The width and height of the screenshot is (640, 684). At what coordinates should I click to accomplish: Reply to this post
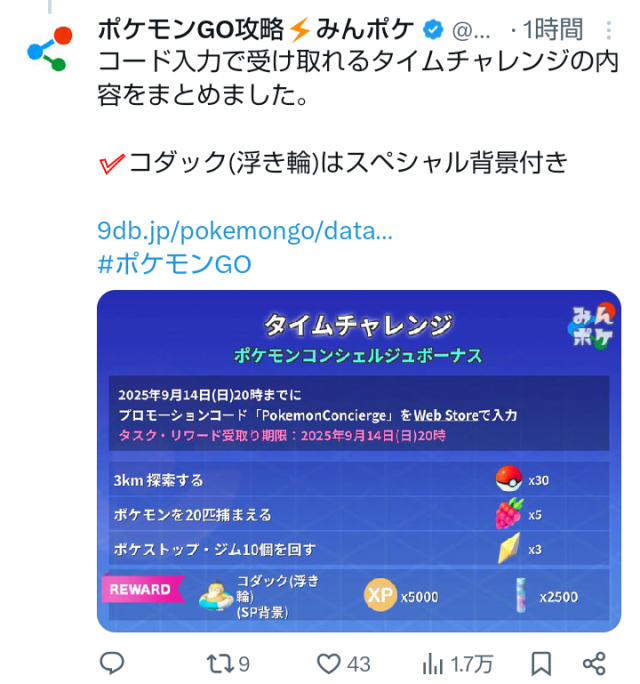113,663
